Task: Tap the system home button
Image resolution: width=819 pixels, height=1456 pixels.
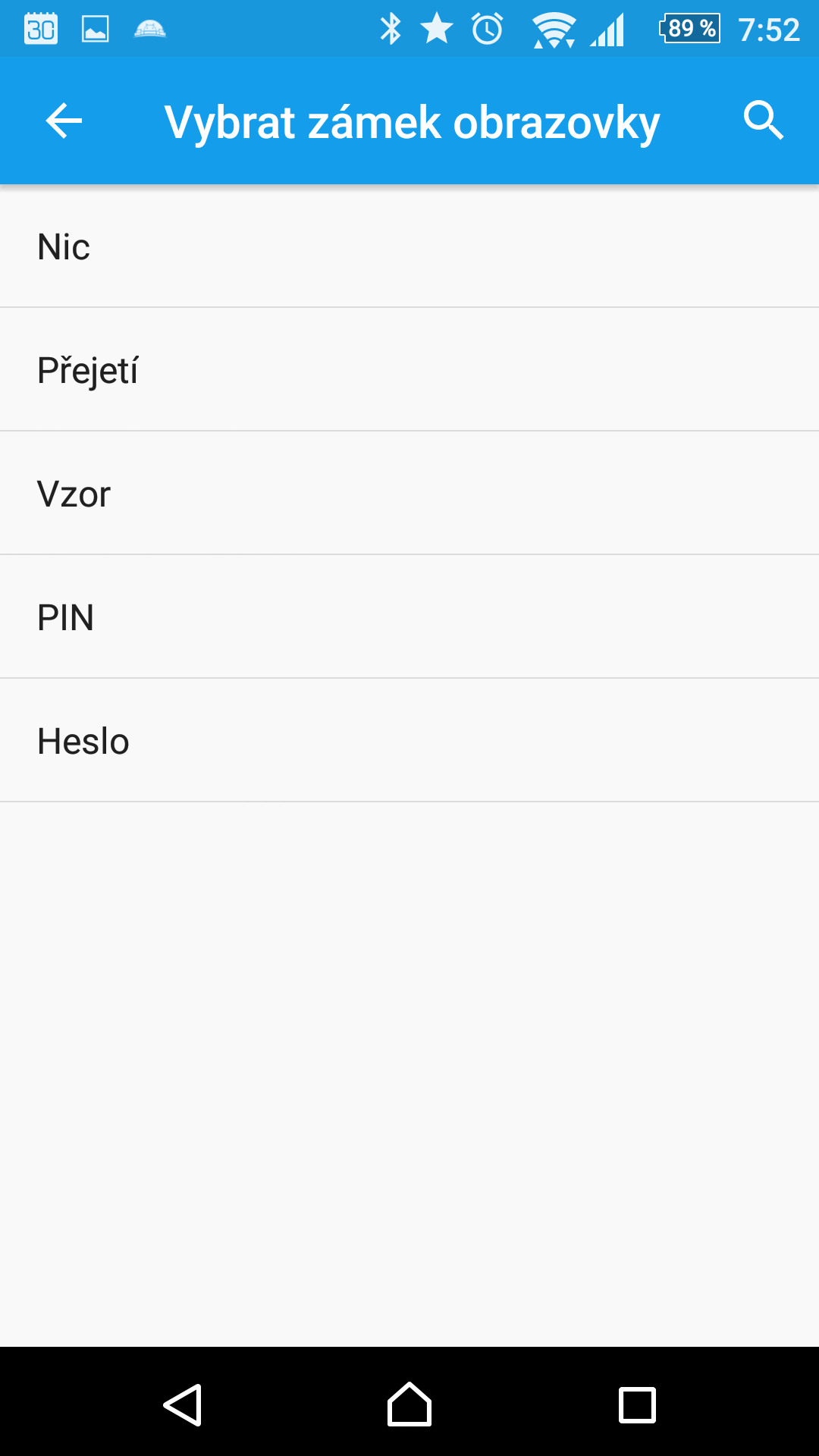Action: click(x=409, y=1404)
